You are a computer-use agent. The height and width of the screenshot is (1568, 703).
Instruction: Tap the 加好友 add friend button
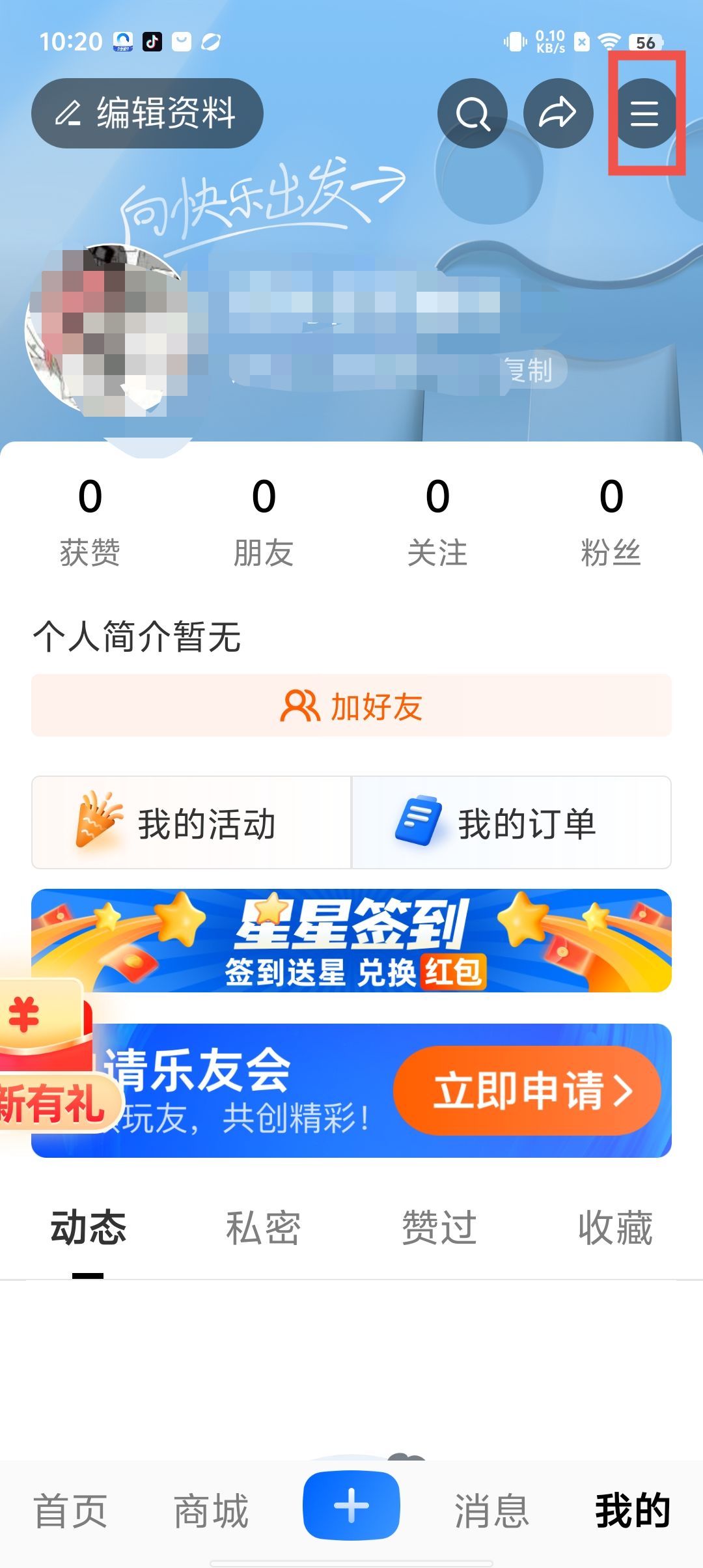coord(351,706)
